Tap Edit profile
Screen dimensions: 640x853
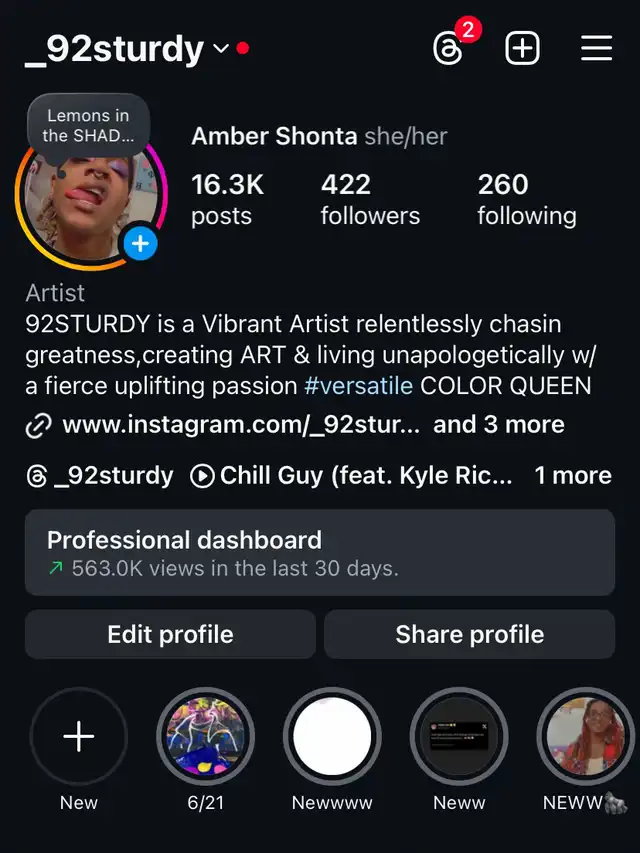170,634
